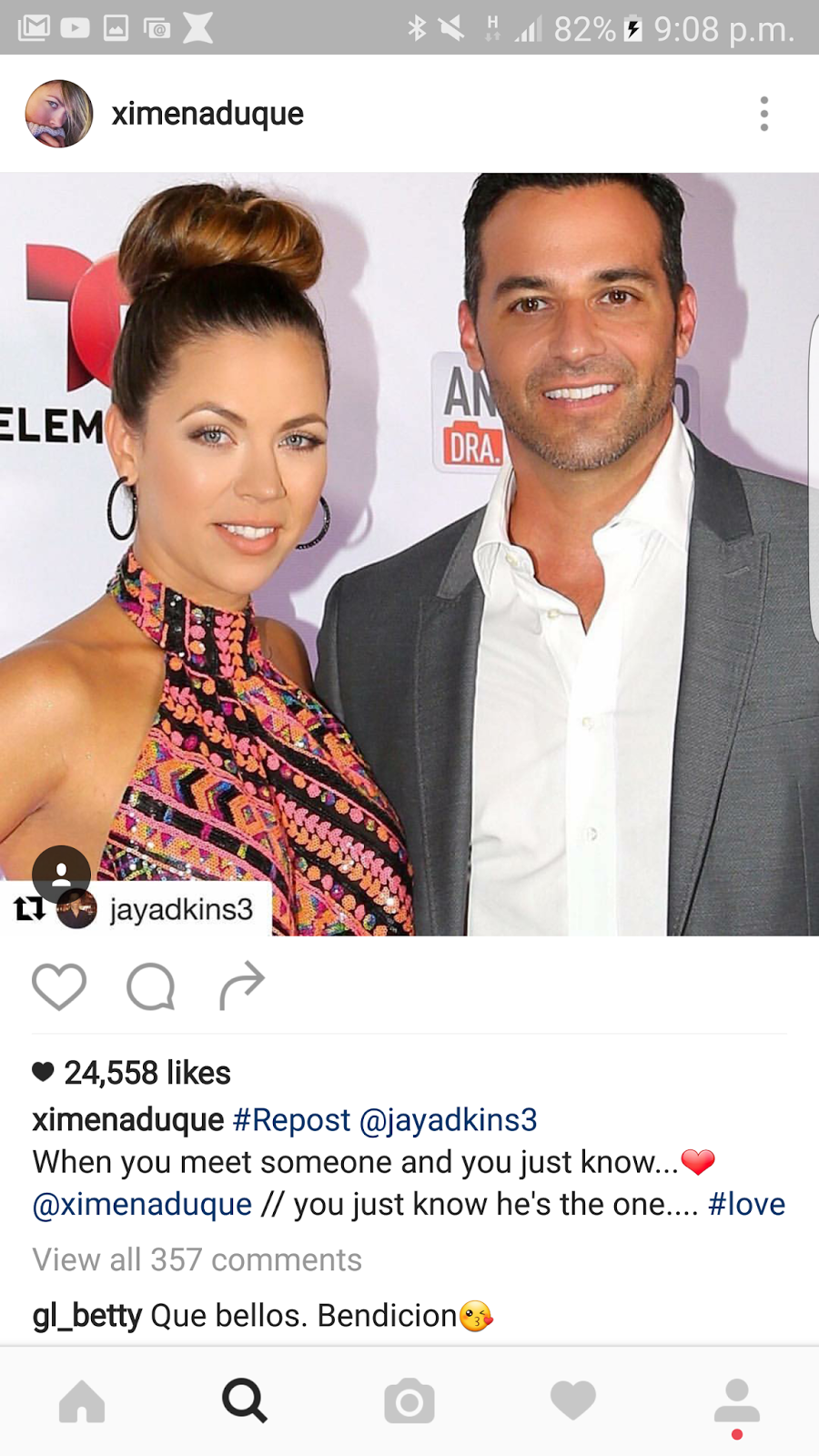The height and width of the screenshot is (1456, 819).
Task: Open the #love hashtag
Action: (746, 1204)
